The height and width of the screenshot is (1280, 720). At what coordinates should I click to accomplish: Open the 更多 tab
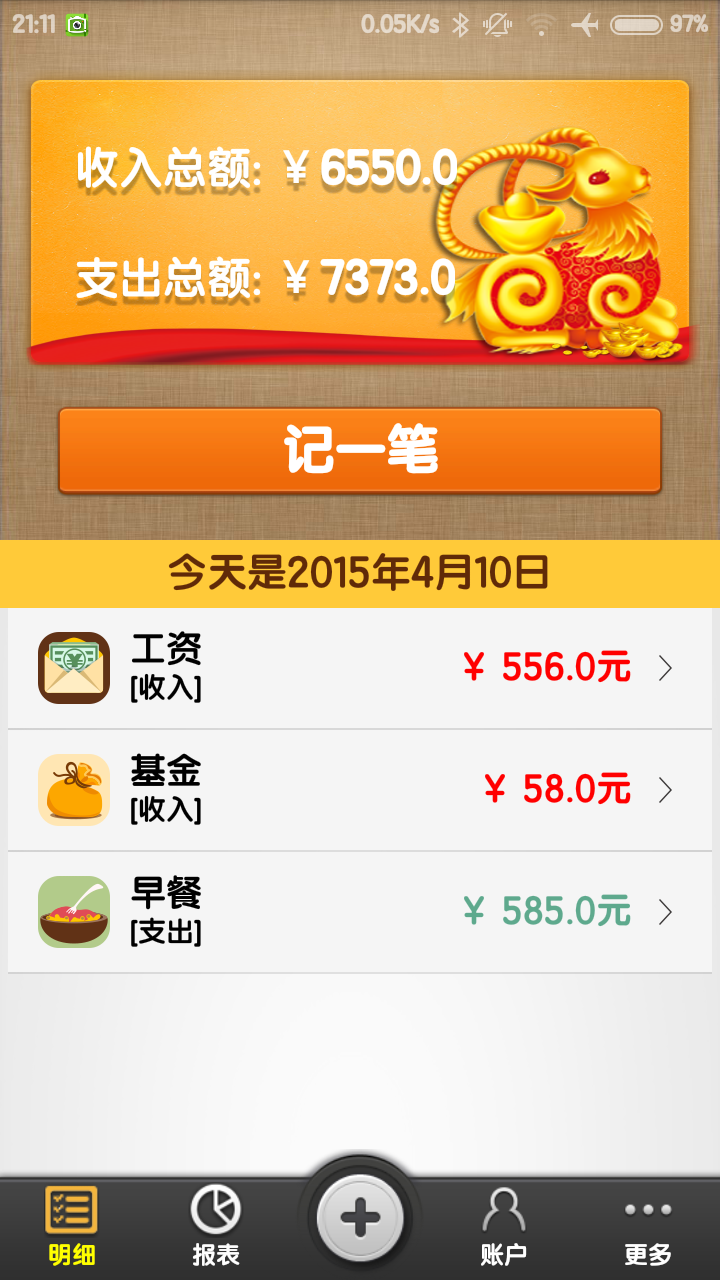(648, 1227)
